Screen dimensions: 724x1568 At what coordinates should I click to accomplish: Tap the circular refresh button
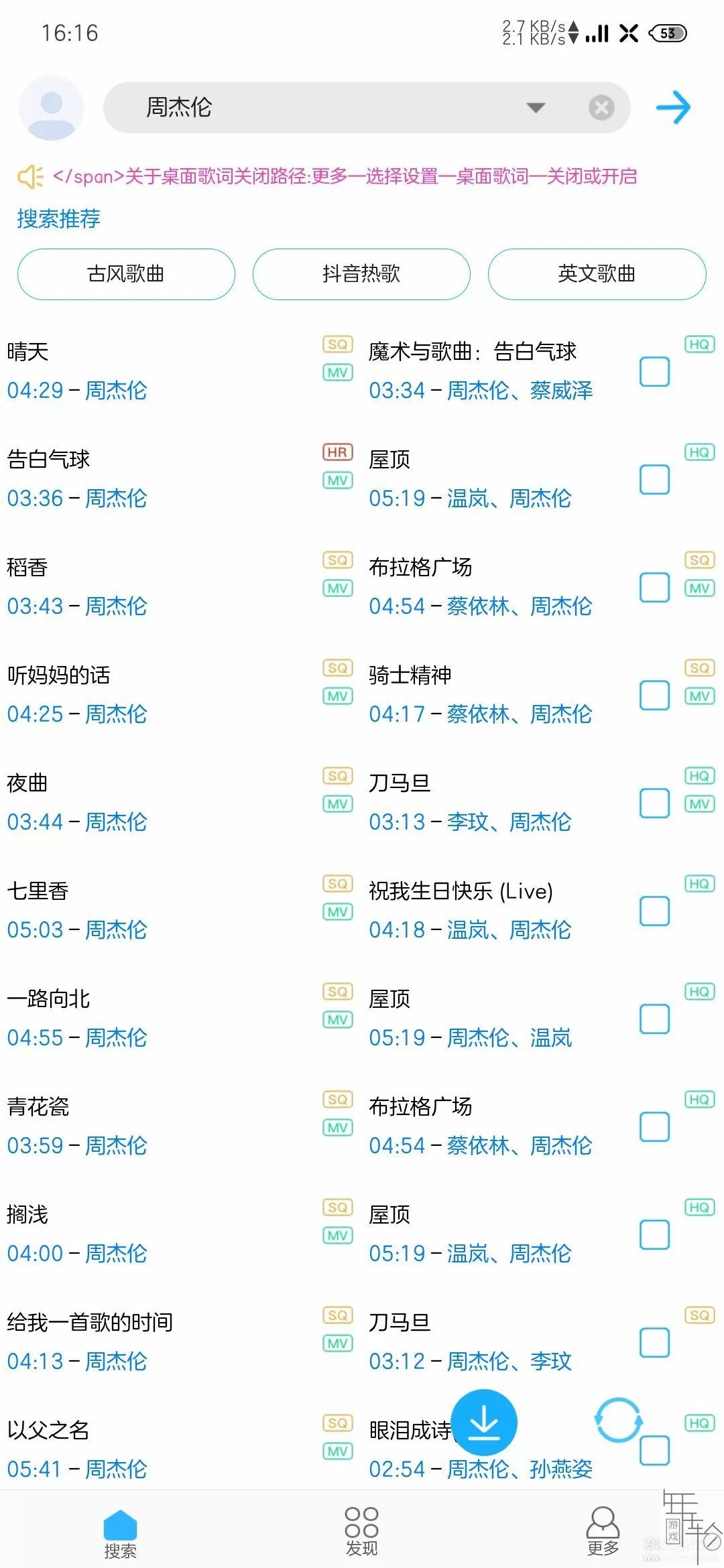click(618, 1420)
